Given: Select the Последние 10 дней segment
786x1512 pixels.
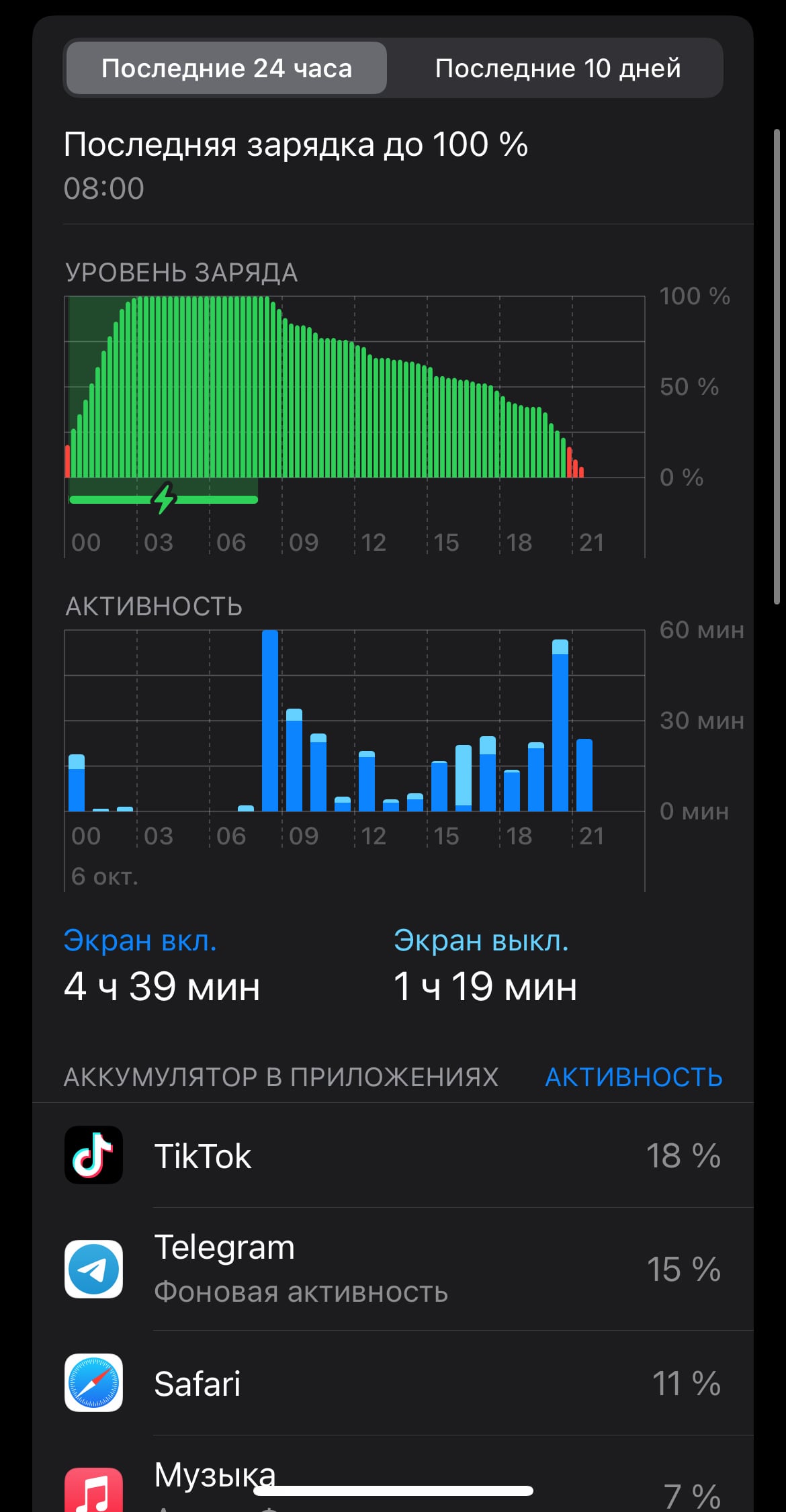Looking at the screenshot, I should pyautogui.click(x=558, y=69).
